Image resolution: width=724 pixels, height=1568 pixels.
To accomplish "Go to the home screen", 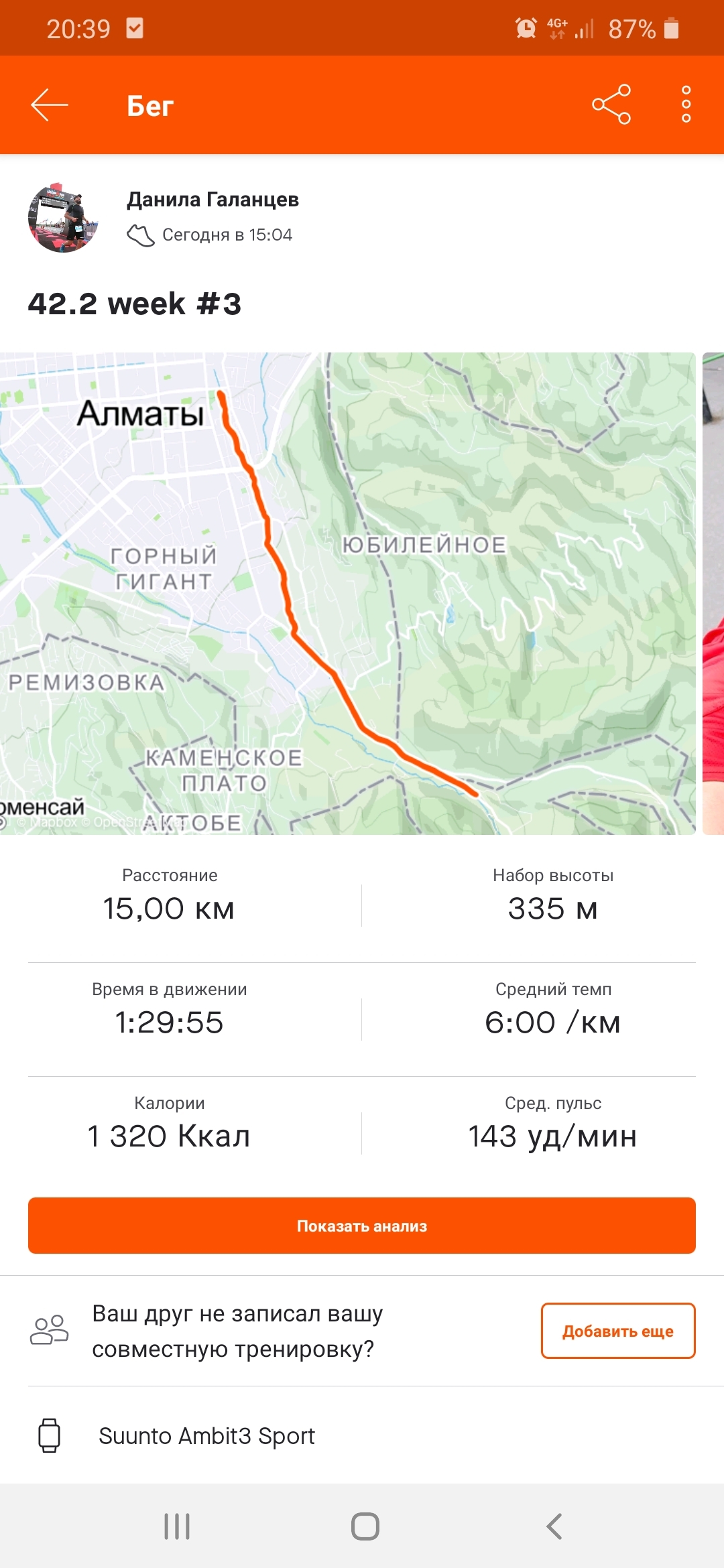I will pos(365,1526).
